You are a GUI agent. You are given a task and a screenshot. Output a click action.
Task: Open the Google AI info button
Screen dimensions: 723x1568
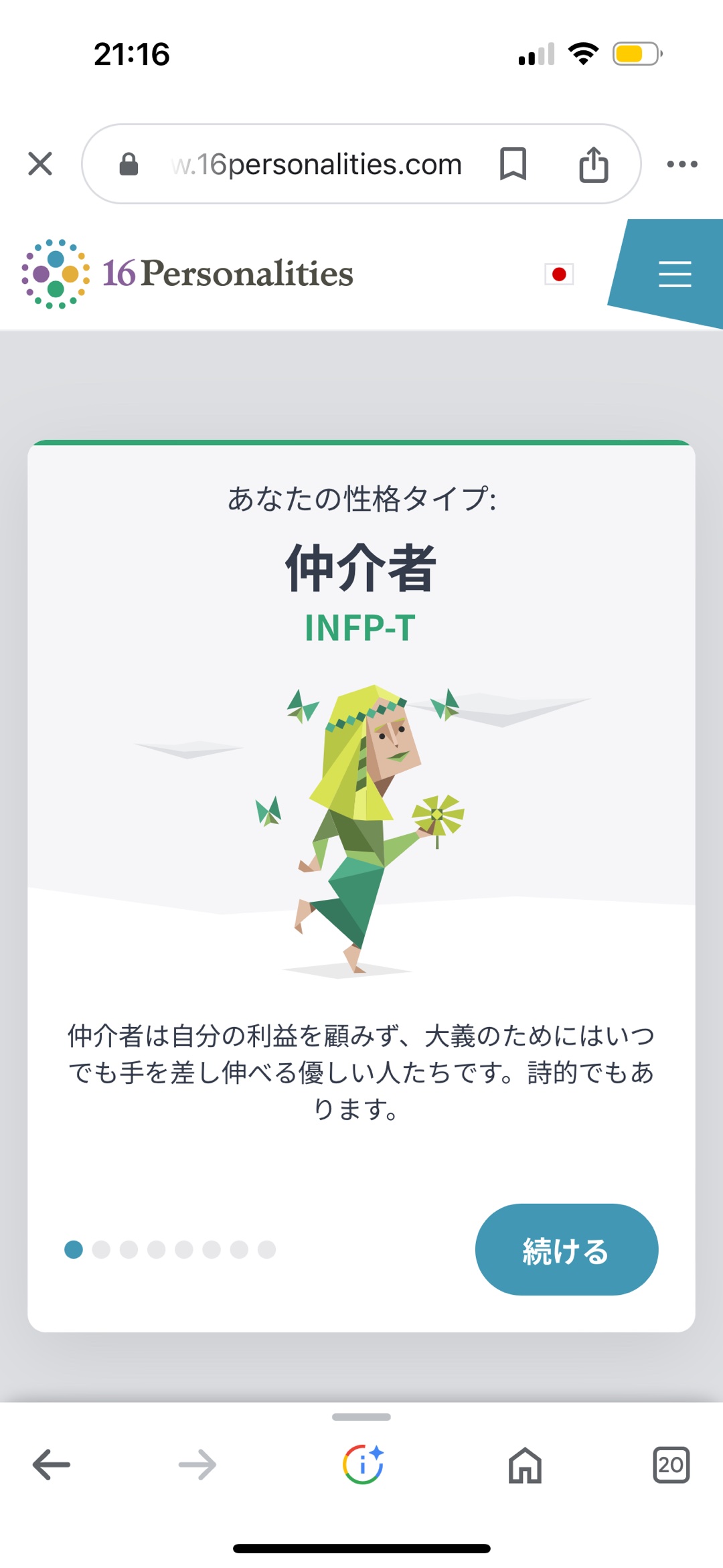(x=363, y=1464)
